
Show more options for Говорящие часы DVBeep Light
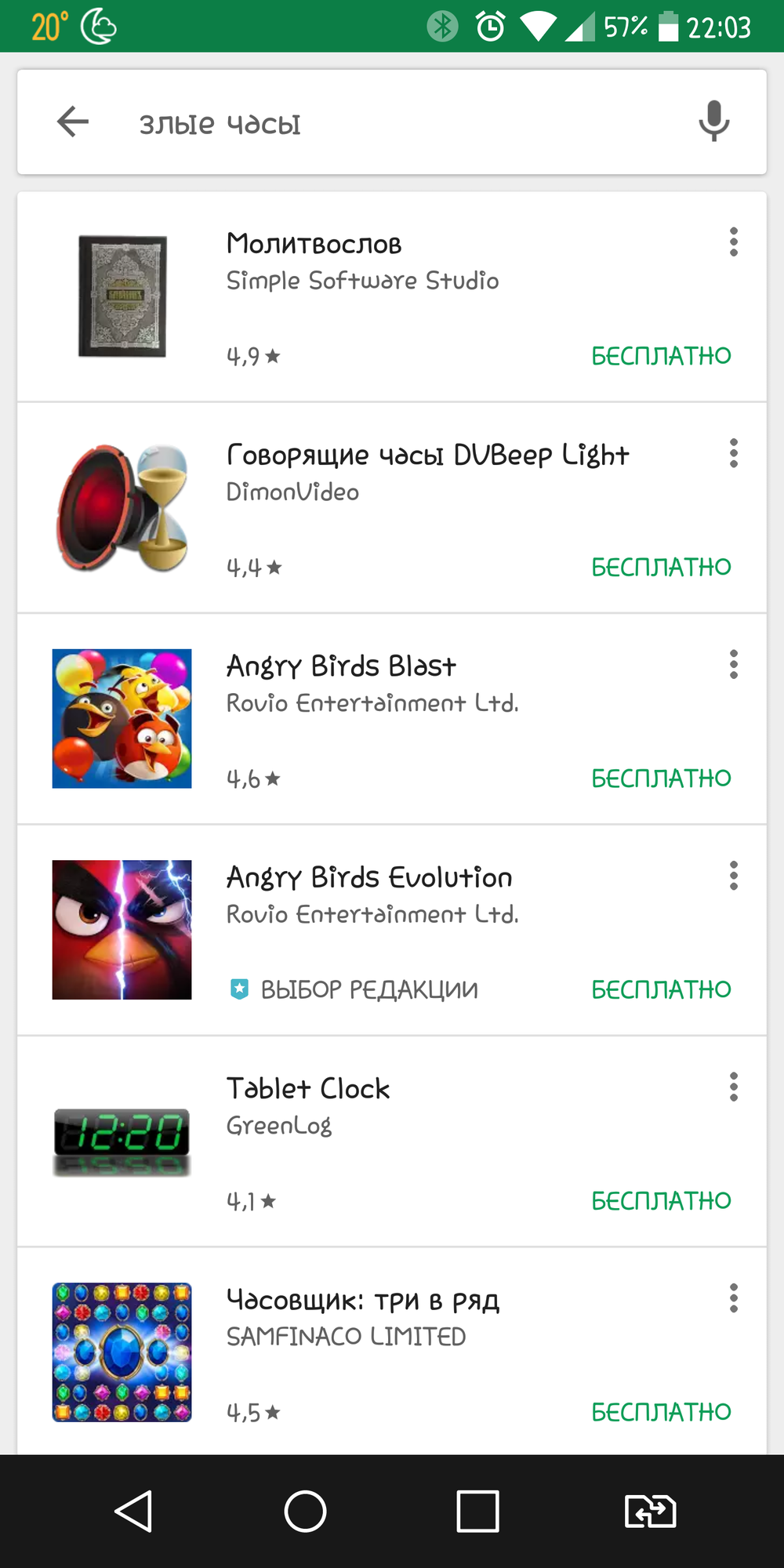734,453
